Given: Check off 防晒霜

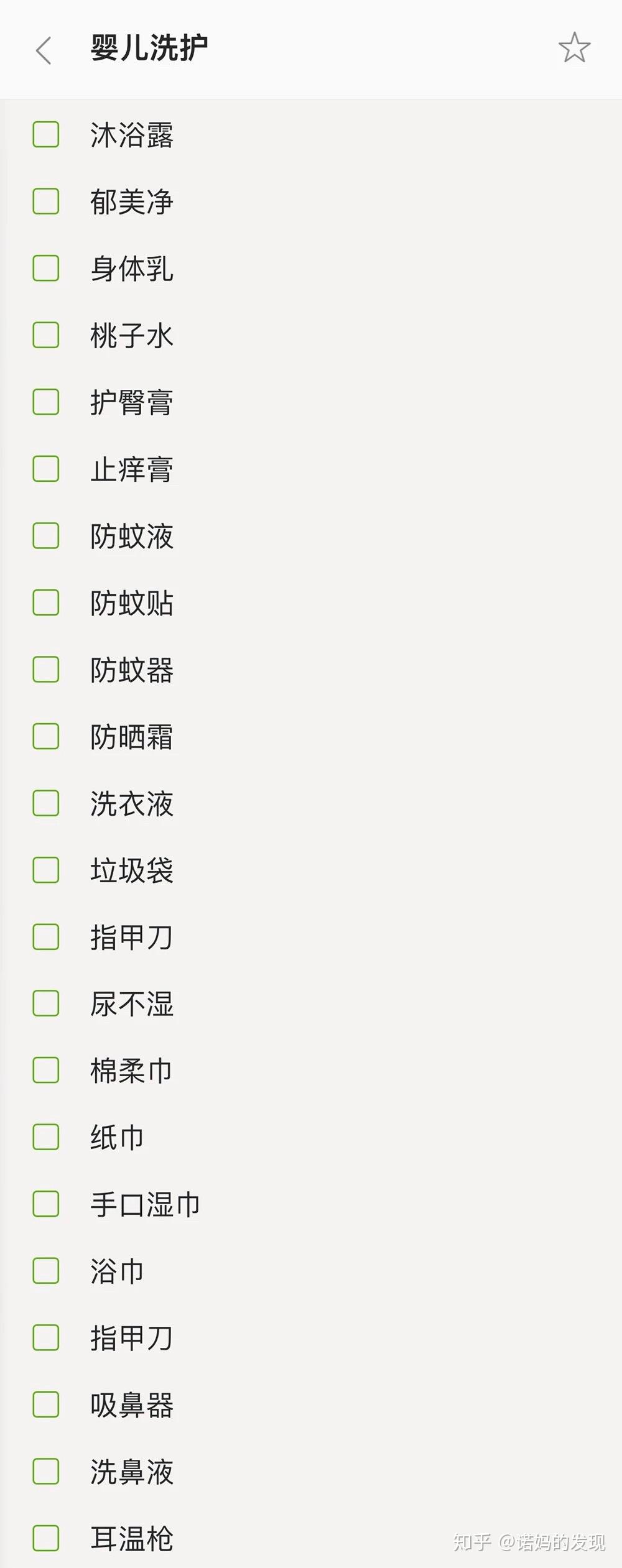Looking at the screenshot, I should click(x=46, y=736).
